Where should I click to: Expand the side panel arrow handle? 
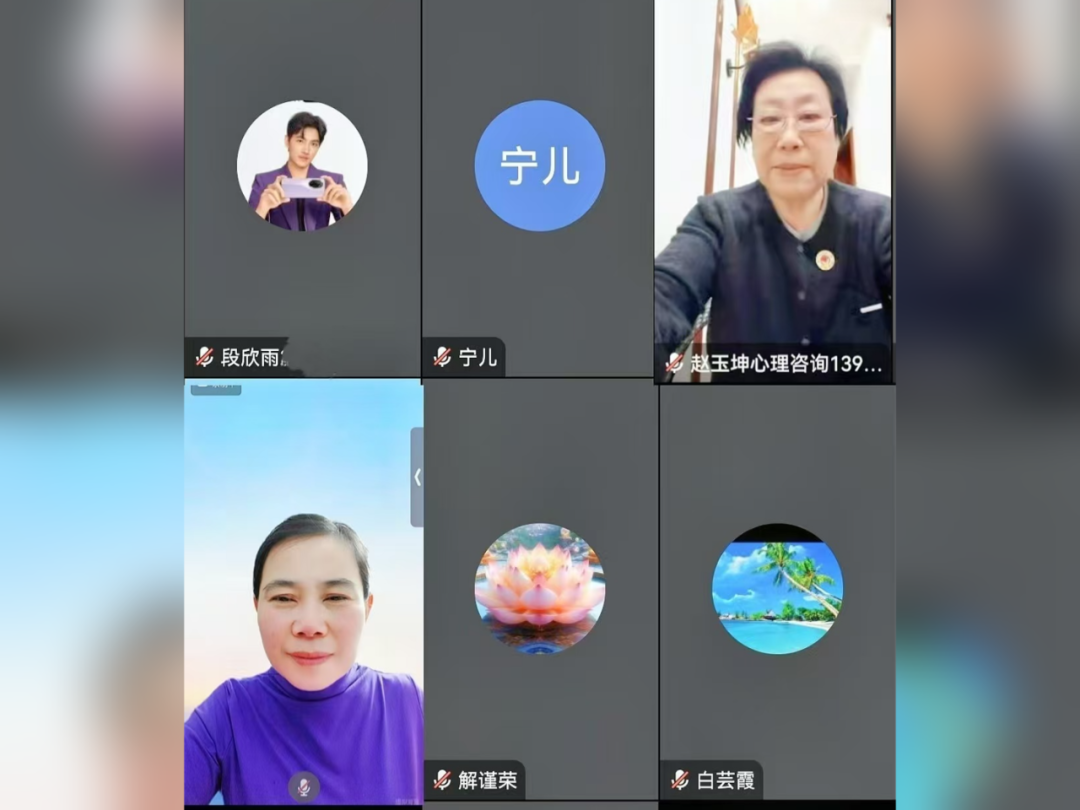(x=417, y=477)
